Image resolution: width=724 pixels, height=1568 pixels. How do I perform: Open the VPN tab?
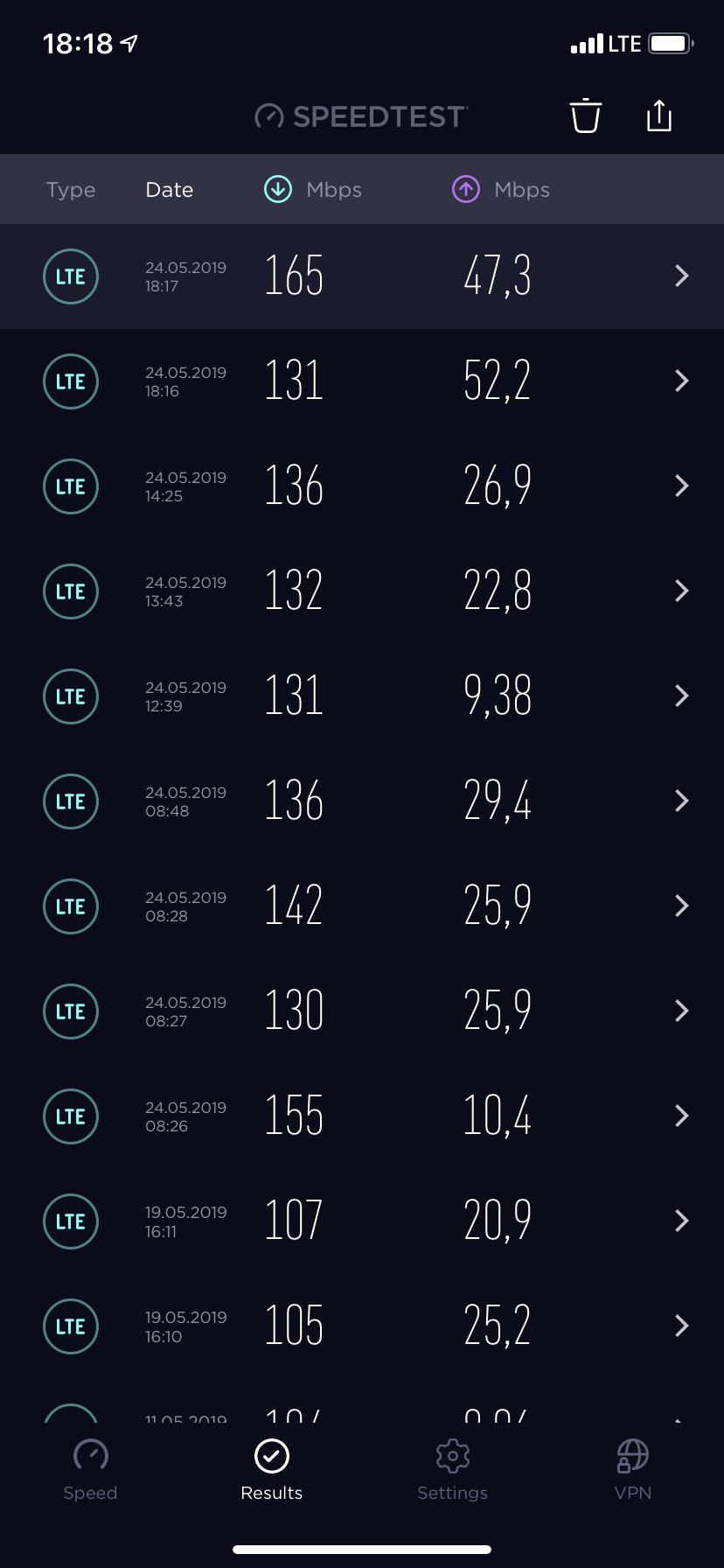(633, 1470)
